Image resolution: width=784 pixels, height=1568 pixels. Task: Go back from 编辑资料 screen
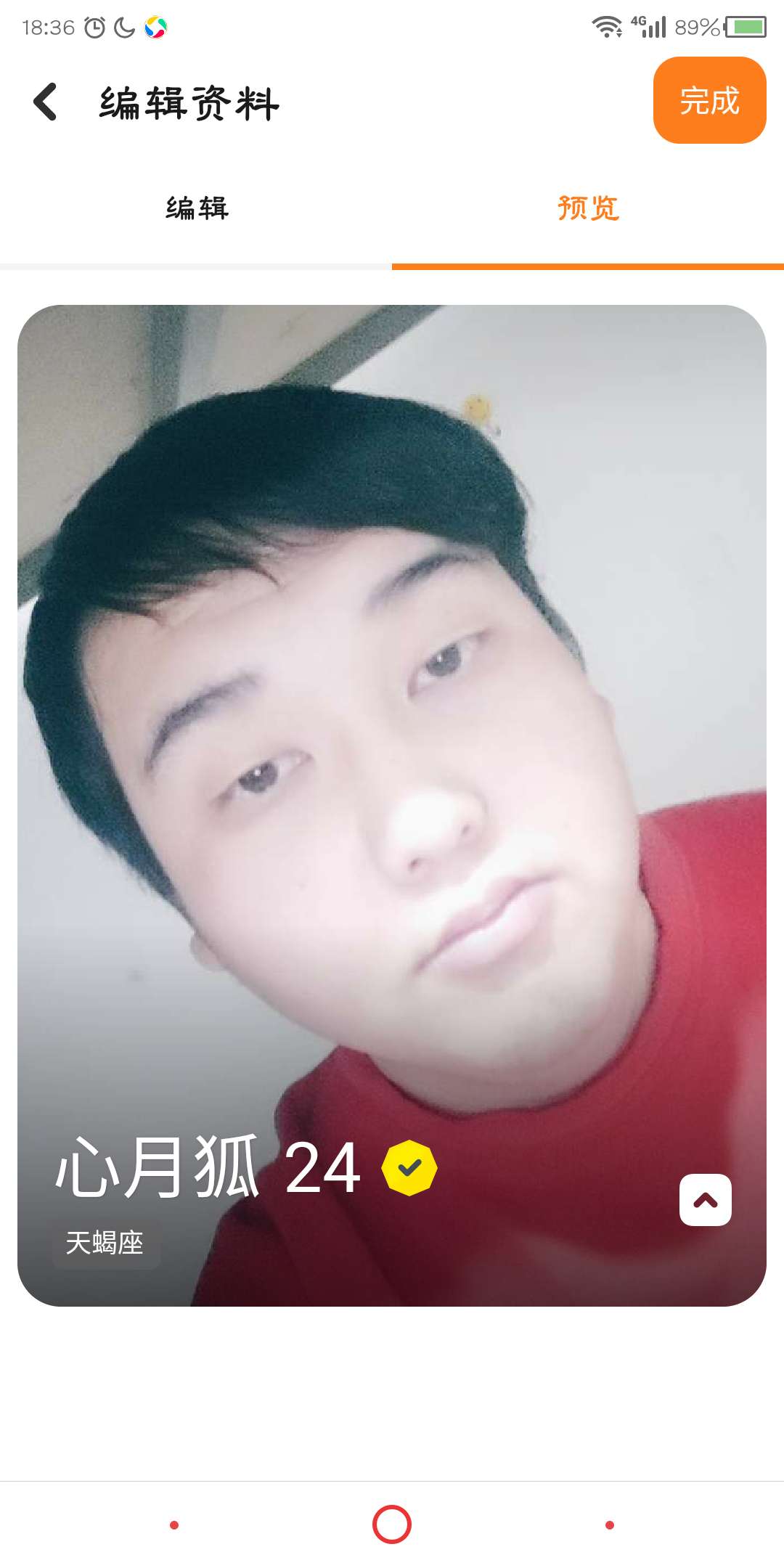pyautogui.click(x=46, y=102)
